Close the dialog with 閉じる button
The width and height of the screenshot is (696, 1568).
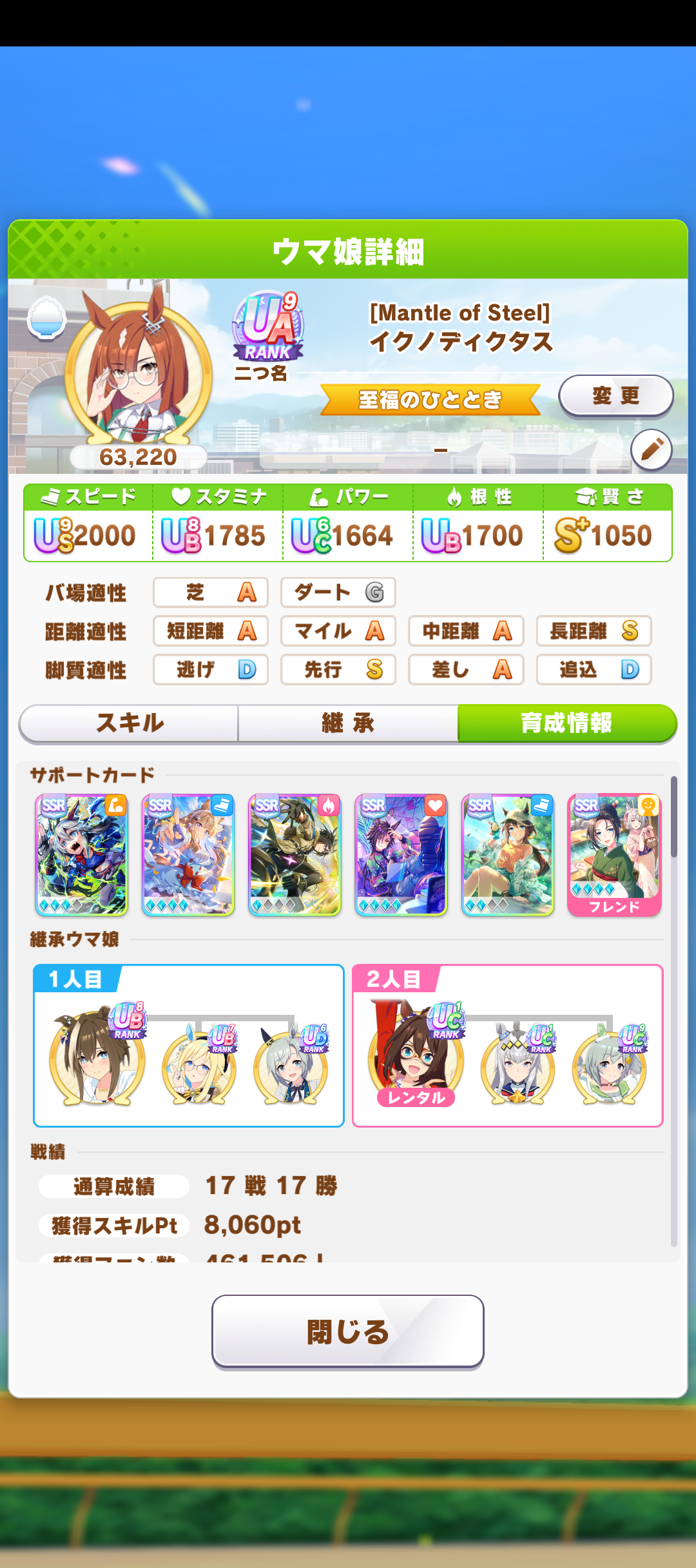click(x=348, y=1331)
